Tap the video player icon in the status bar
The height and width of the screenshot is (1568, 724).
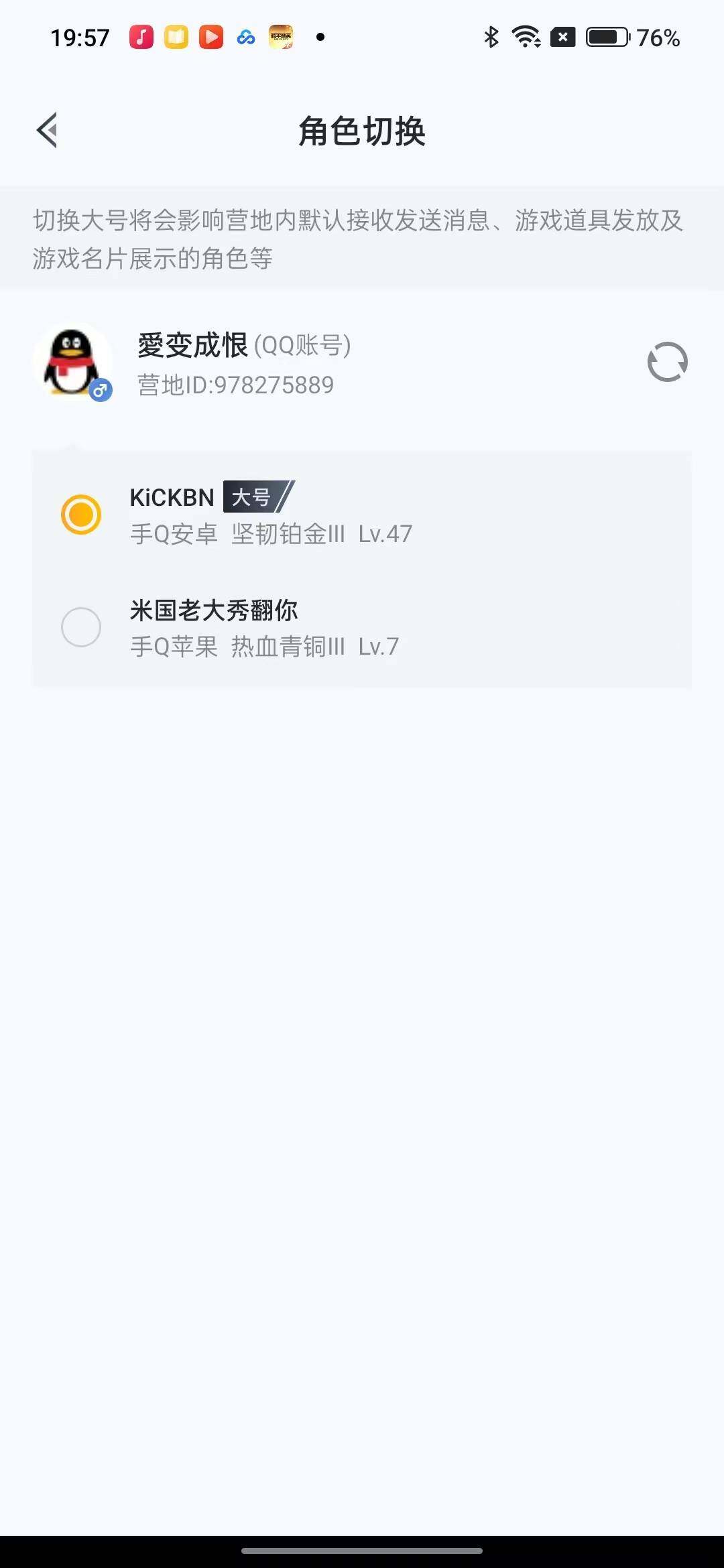[210, 37]
